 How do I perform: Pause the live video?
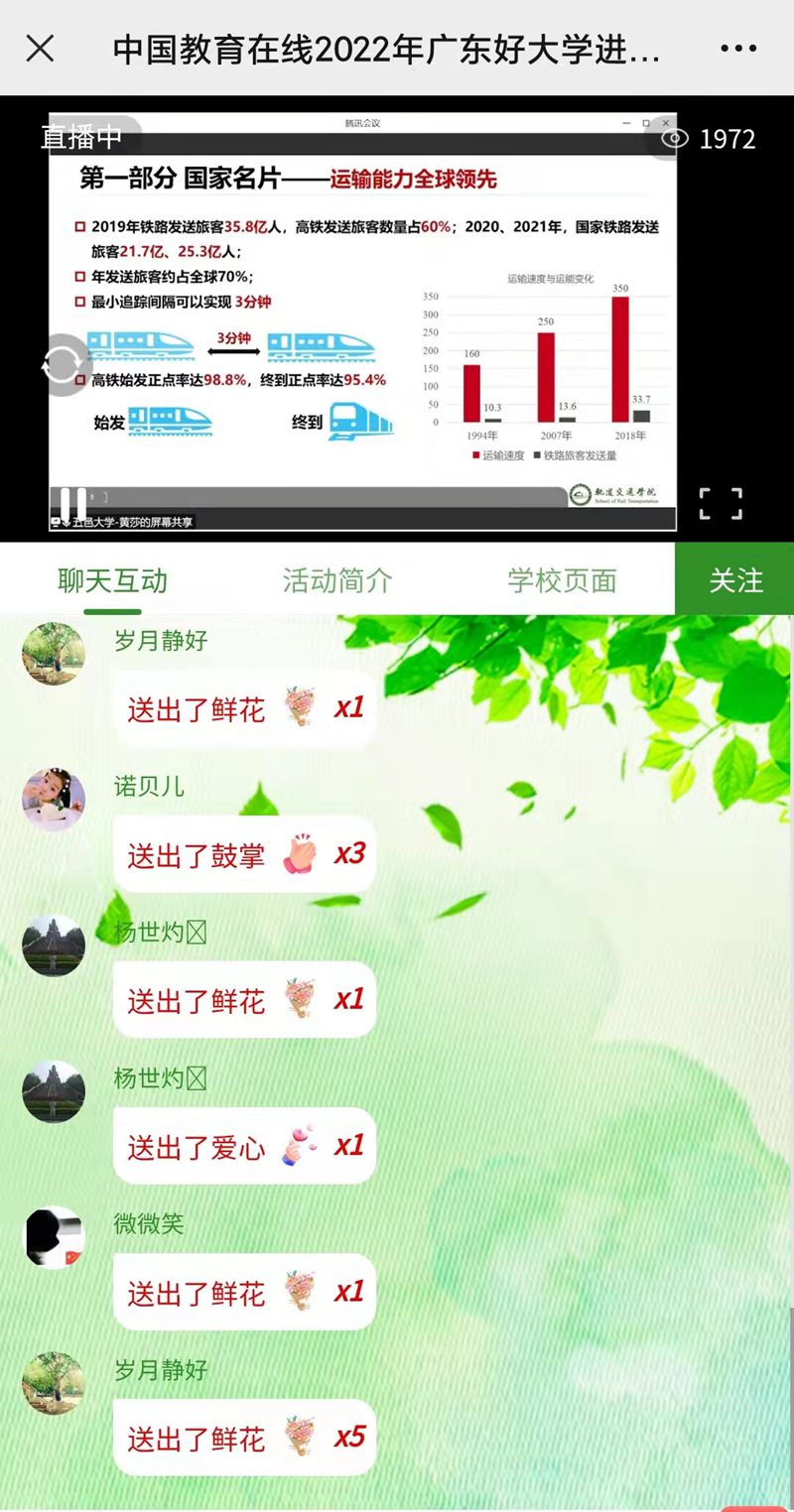(72, 503)
